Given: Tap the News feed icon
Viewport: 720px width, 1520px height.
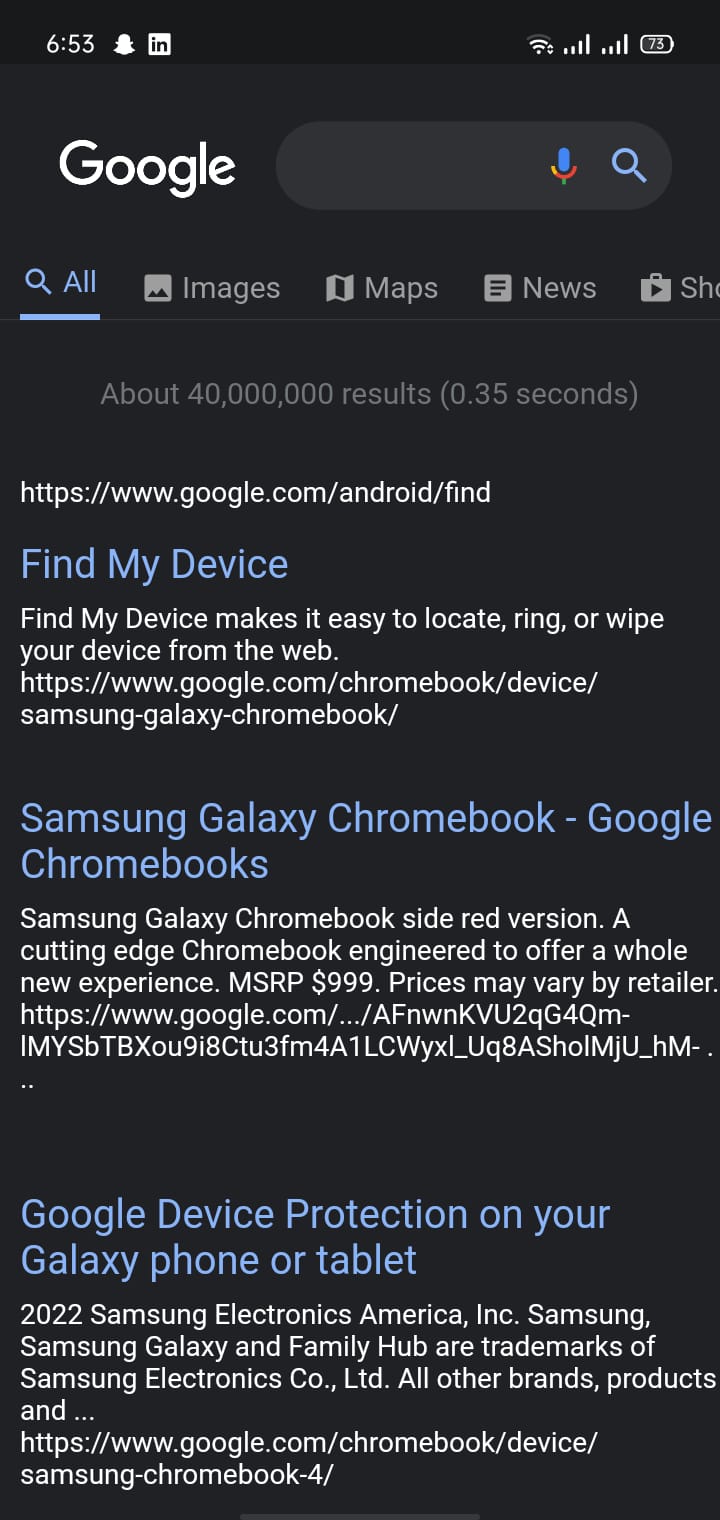Looking at the screenshot, I should tap(497, 287).
